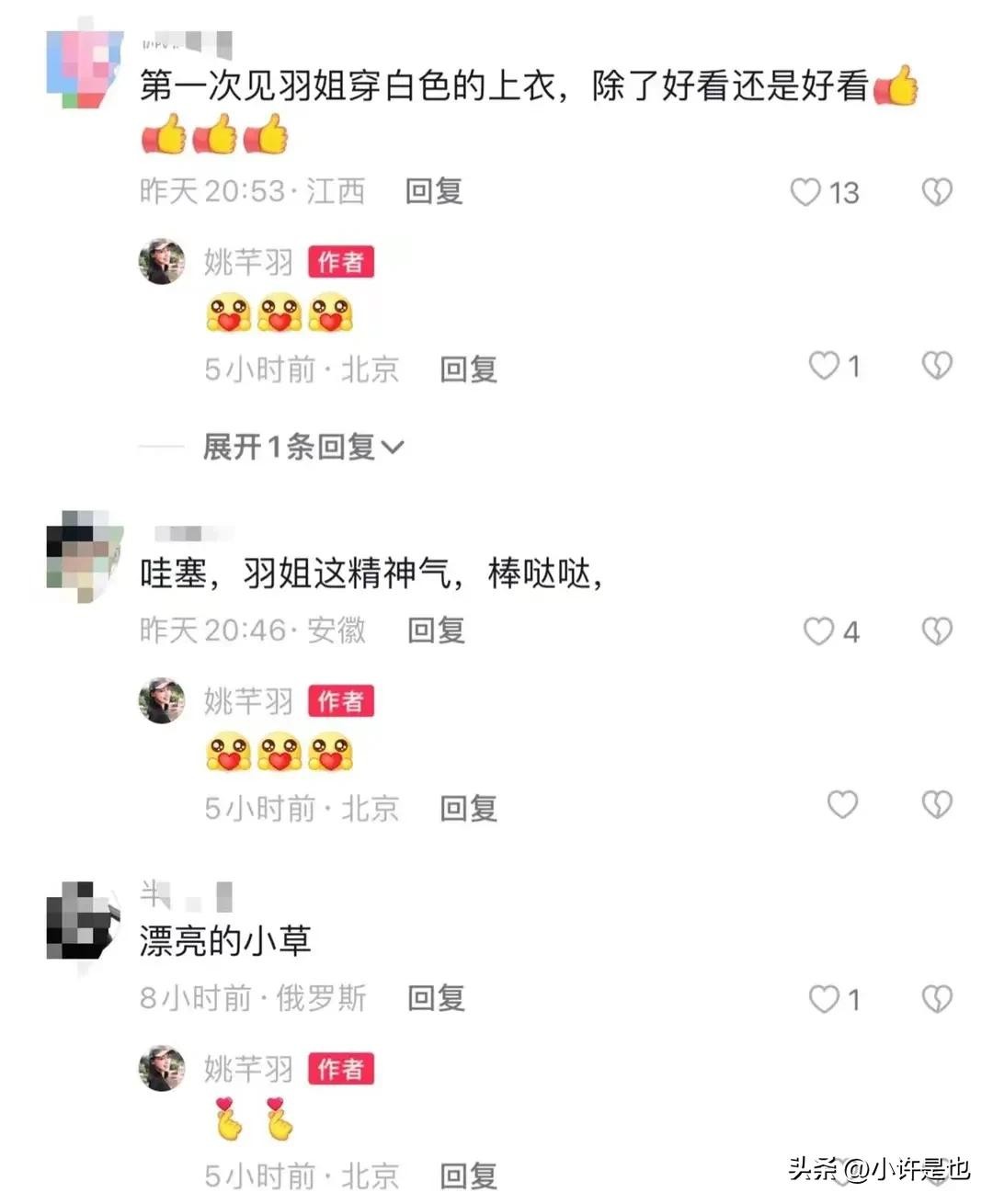
Task: Reply to the 江西 comment posted 昨天 20:53
Action: click(434, 191)
